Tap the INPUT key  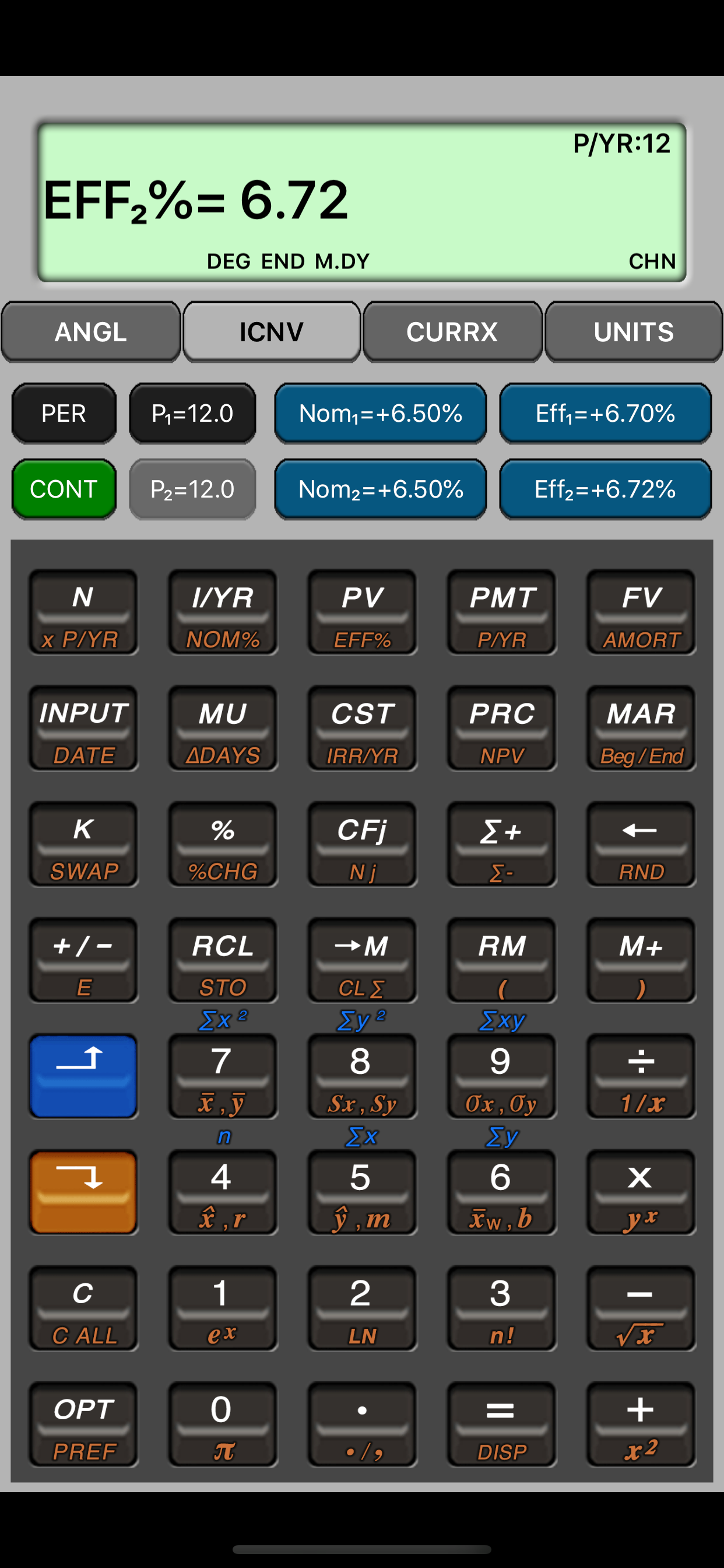83,727
